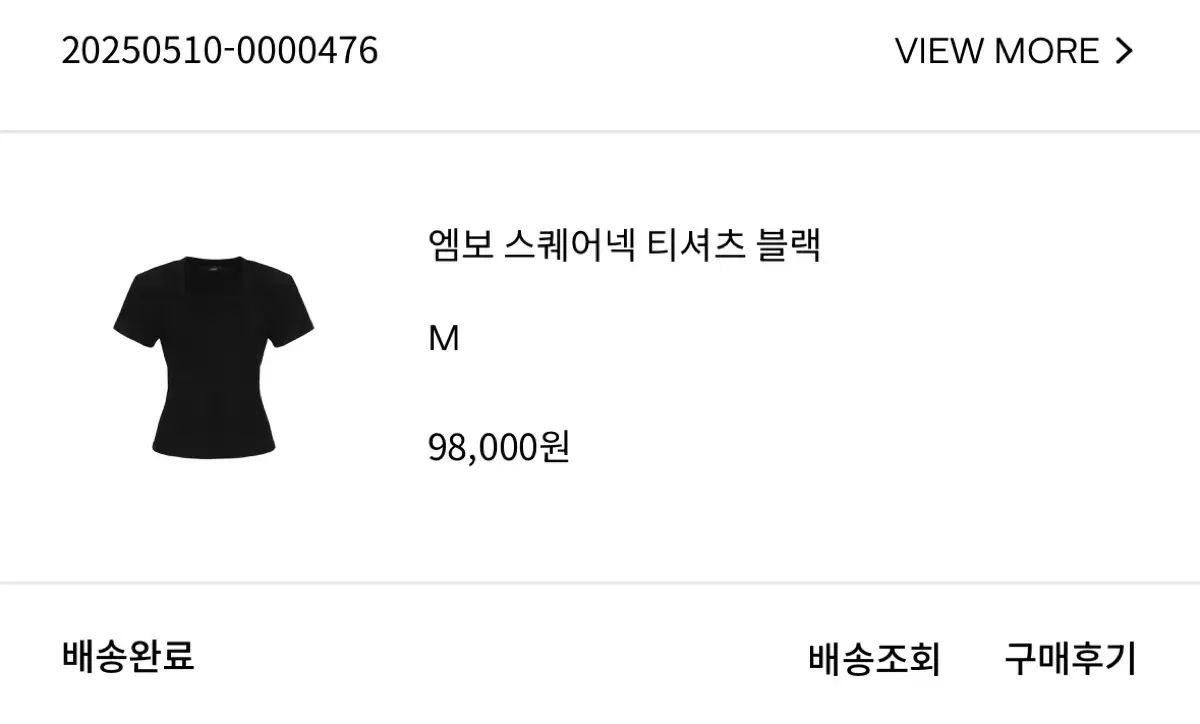Open the 엠보 스퀘어넥 티셔츠 블랙 product title

click(624, 246)
